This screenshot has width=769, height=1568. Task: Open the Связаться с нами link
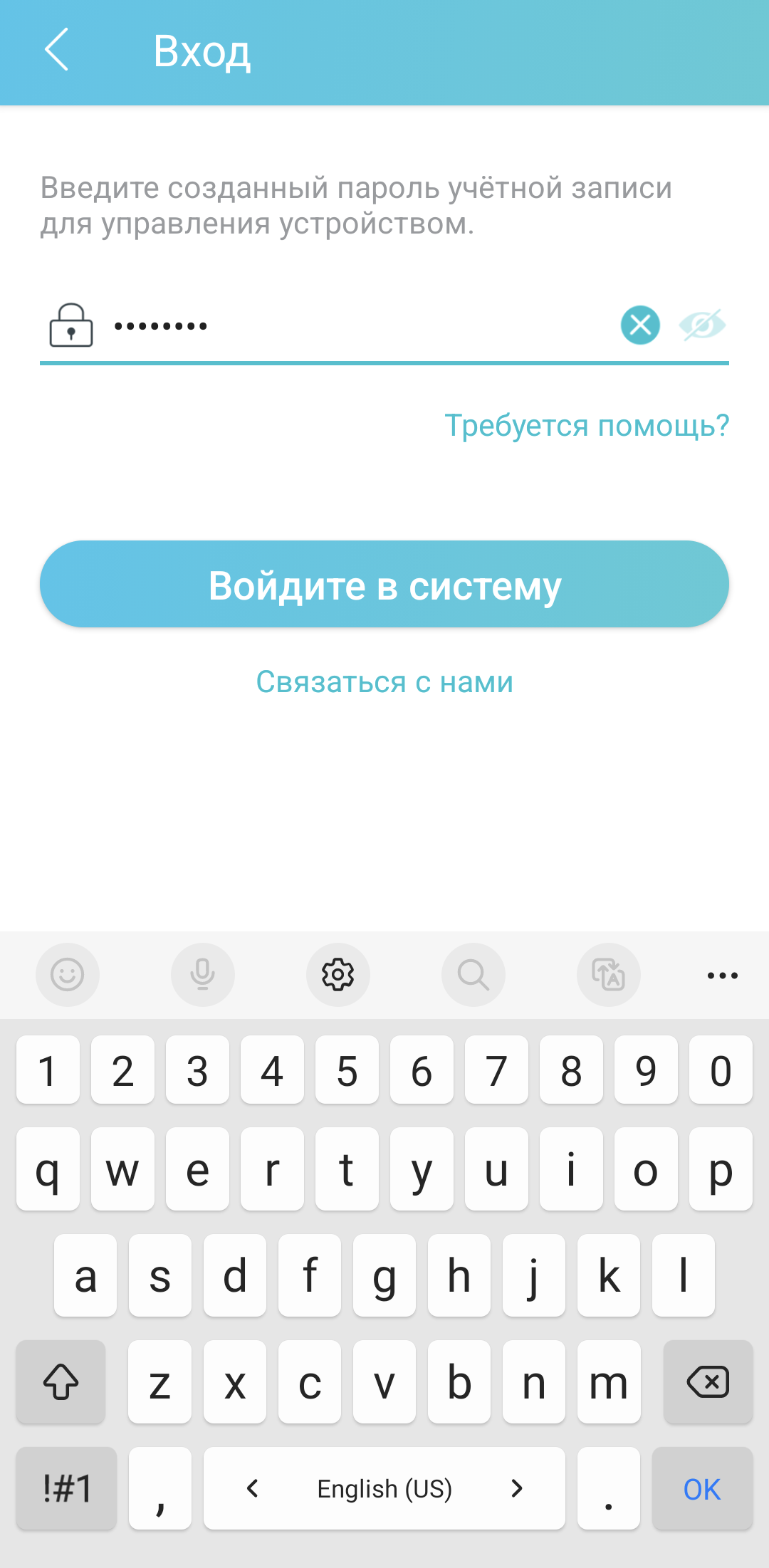tap(384, 682)
